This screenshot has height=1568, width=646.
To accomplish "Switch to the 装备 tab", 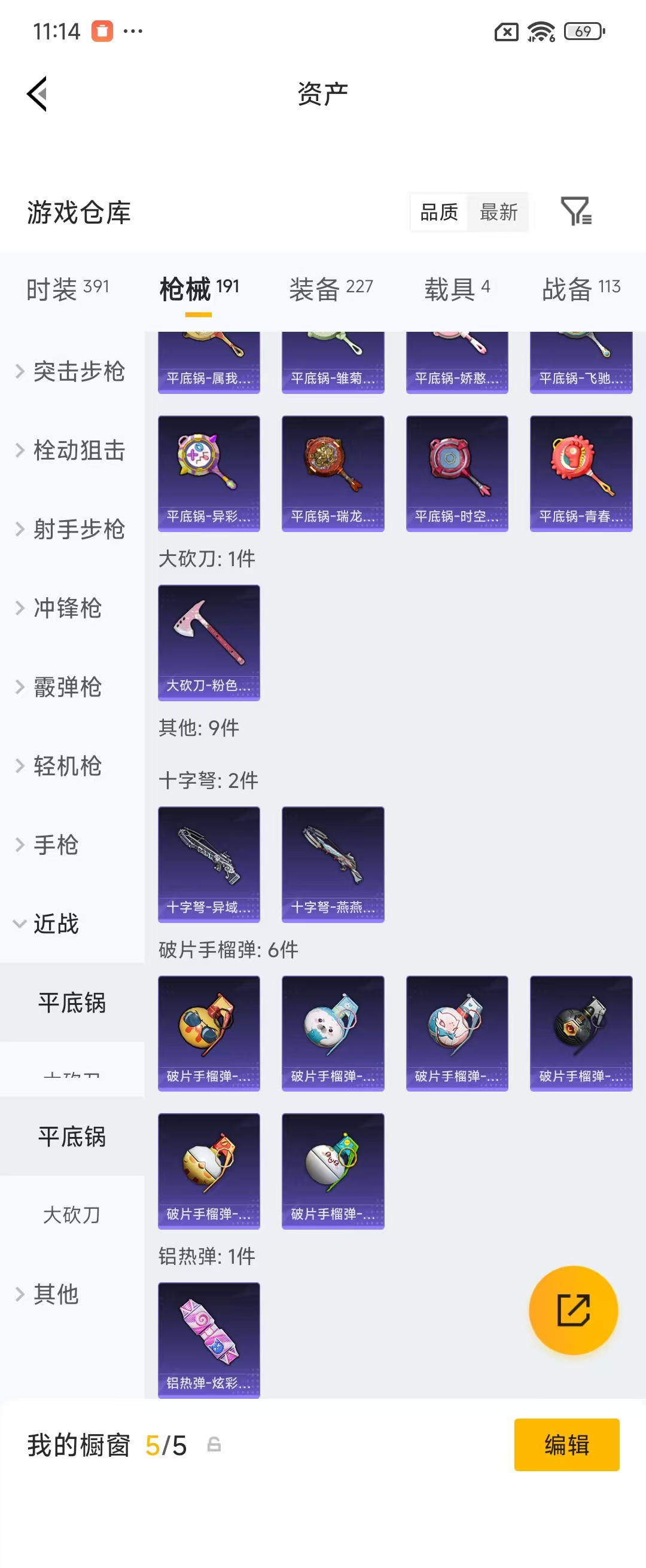I will 331,288.
